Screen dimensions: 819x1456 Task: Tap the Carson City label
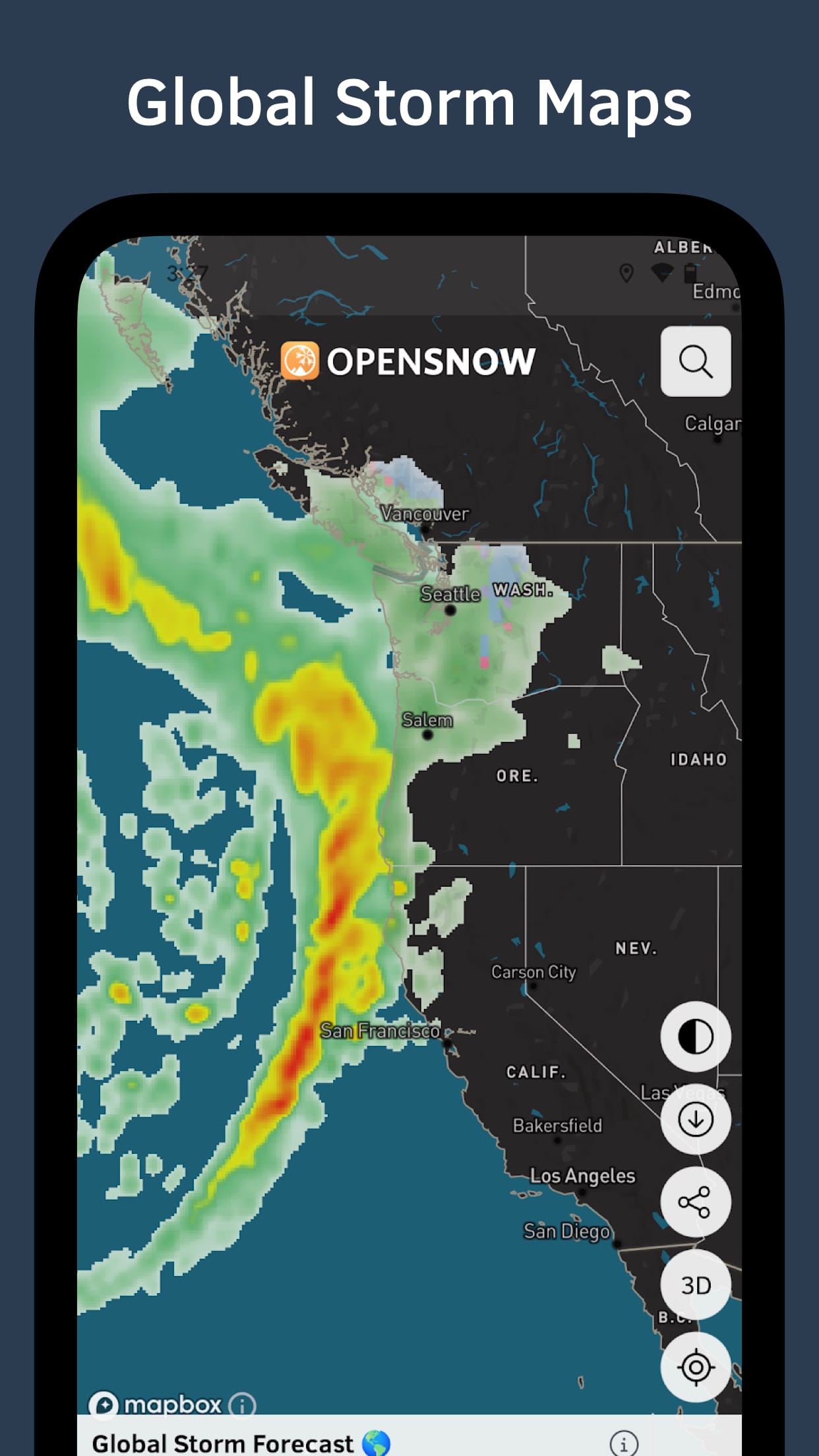pos(534,972)
